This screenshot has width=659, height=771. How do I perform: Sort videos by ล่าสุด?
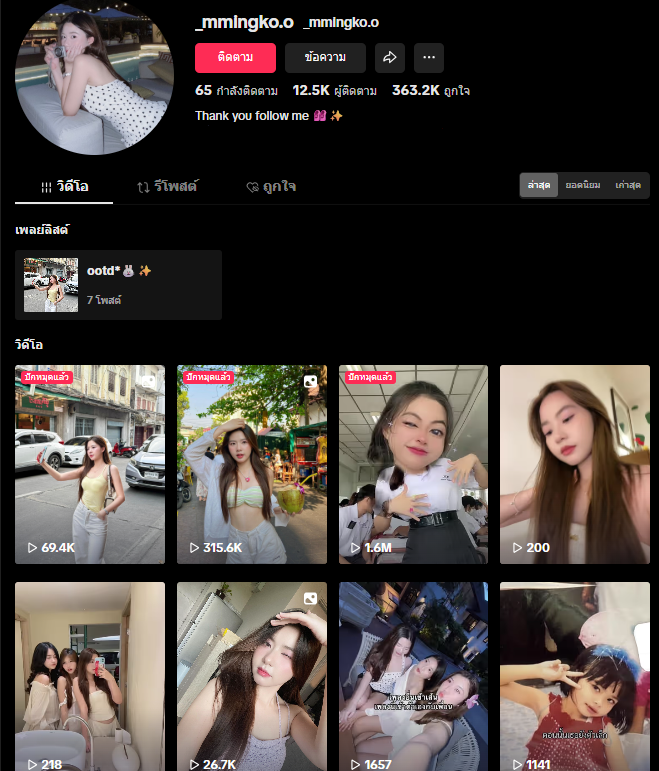[540, 186]
